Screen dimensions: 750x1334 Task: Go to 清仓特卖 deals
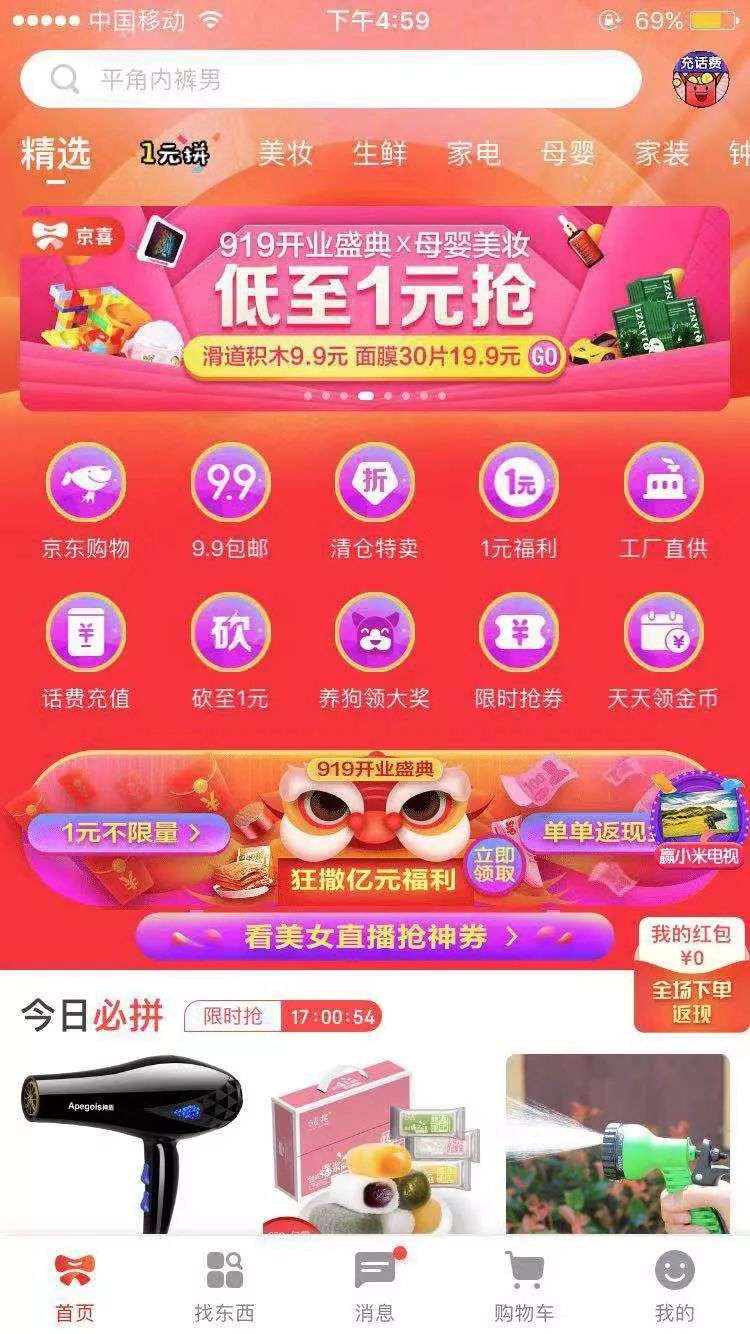(x=374, y=500)
